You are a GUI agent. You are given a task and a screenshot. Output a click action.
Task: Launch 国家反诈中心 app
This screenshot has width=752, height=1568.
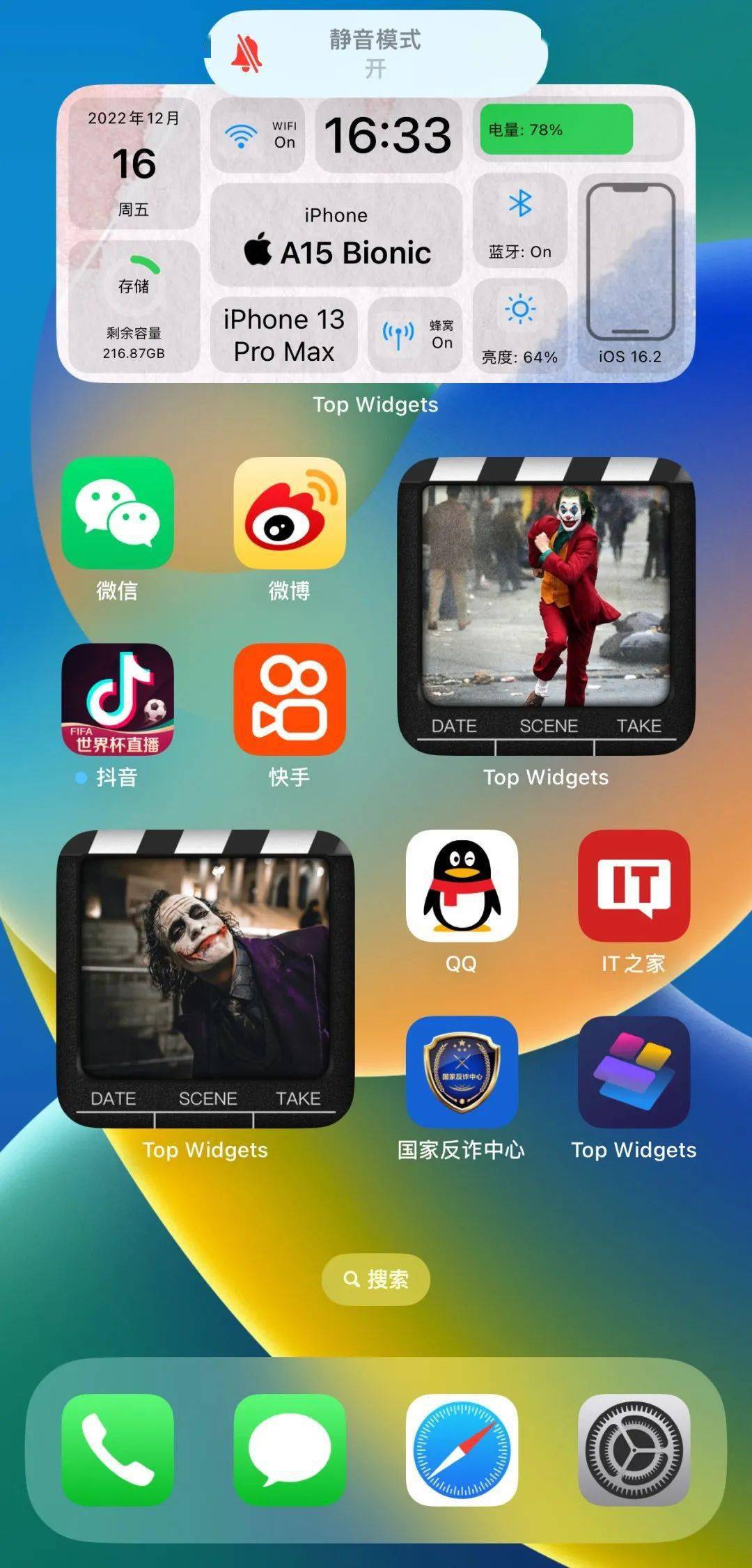click(x=461, y=1072)
